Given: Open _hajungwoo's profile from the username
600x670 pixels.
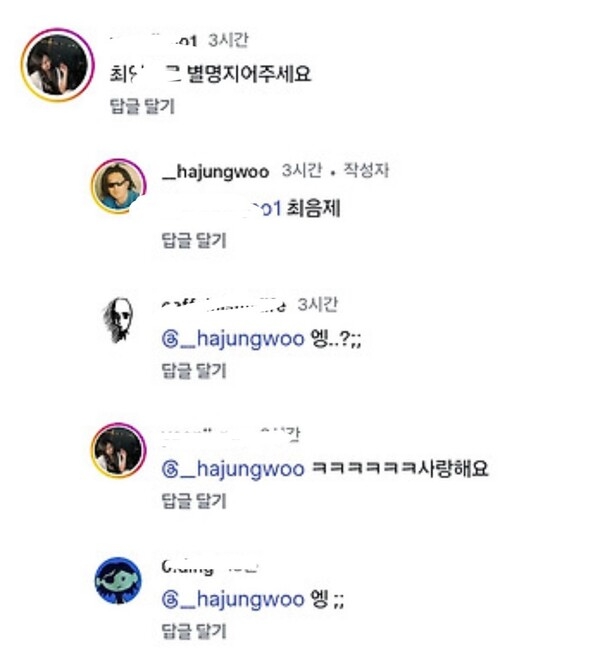Looking at the screenshot, I should point(215,172).
